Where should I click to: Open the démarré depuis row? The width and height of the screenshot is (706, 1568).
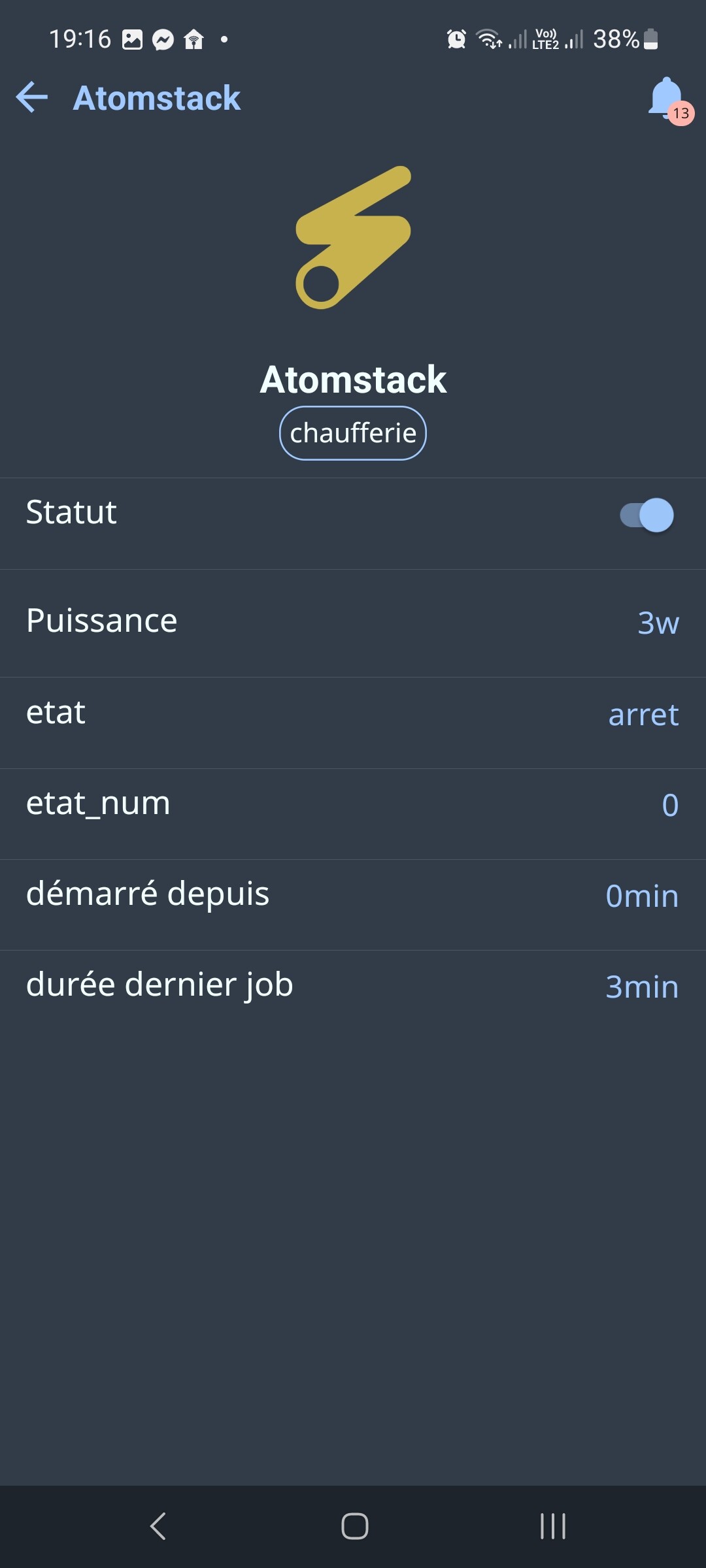pos(353,896)
